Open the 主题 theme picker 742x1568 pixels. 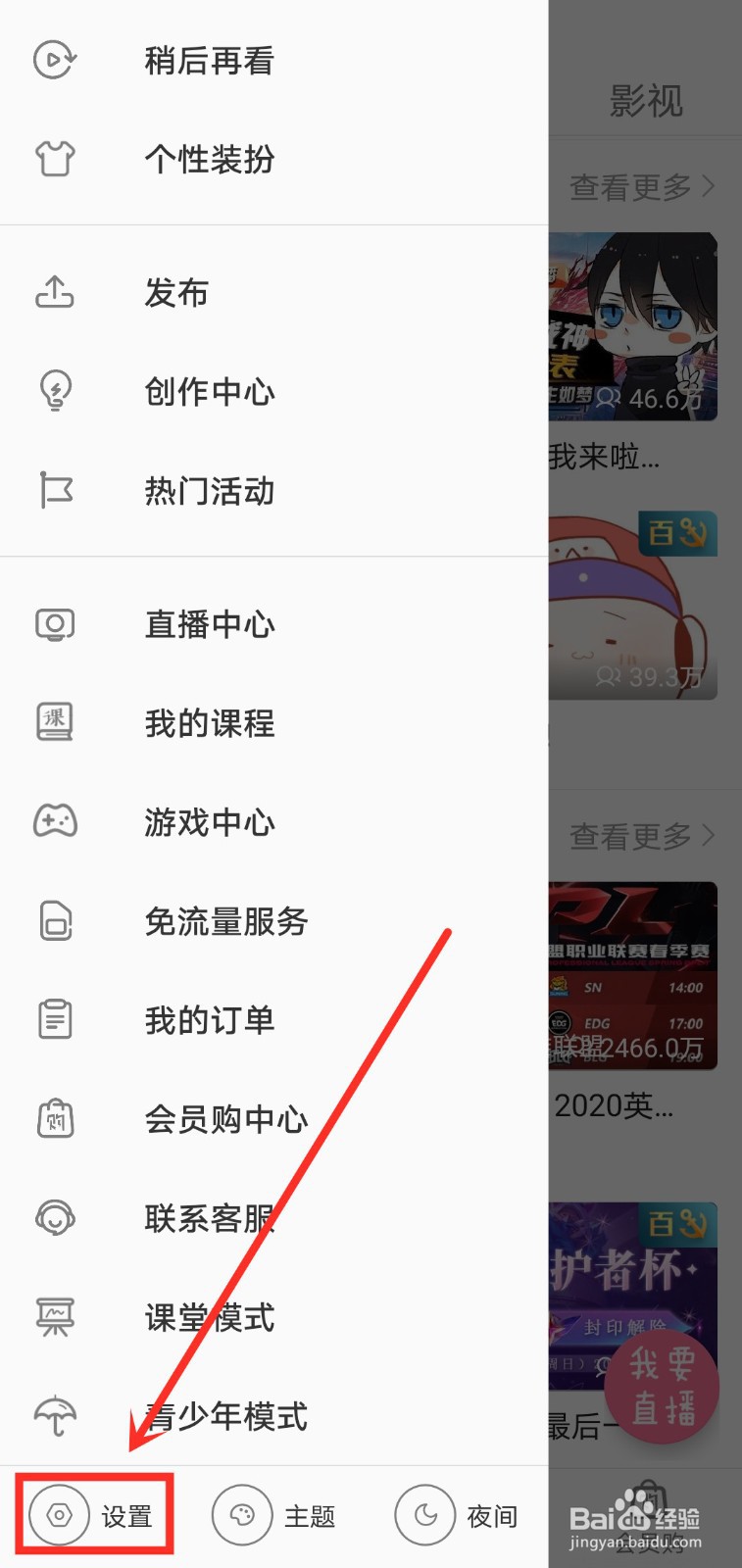[281, 1515]
